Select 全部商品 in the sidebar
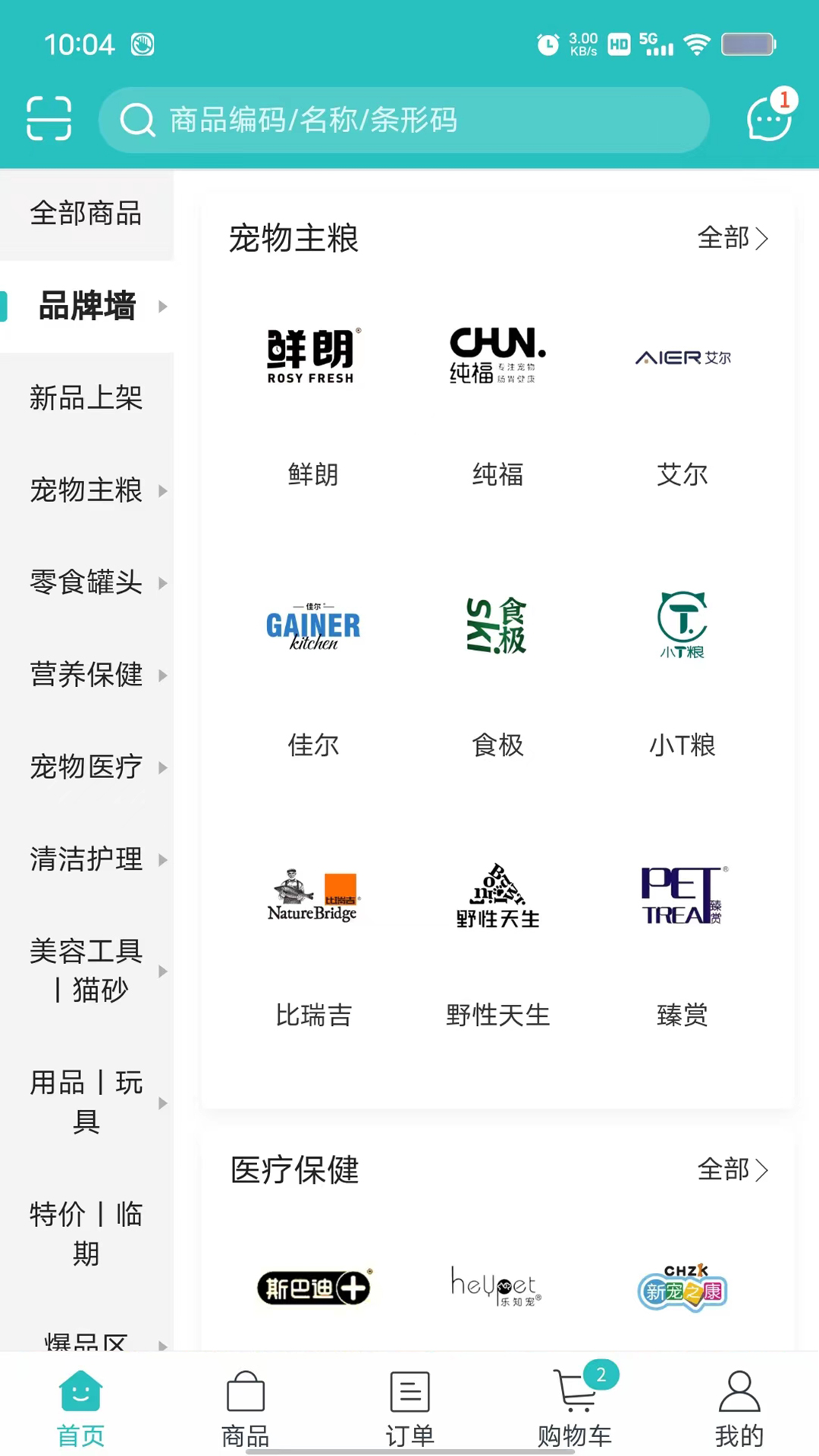 (86, 214)
